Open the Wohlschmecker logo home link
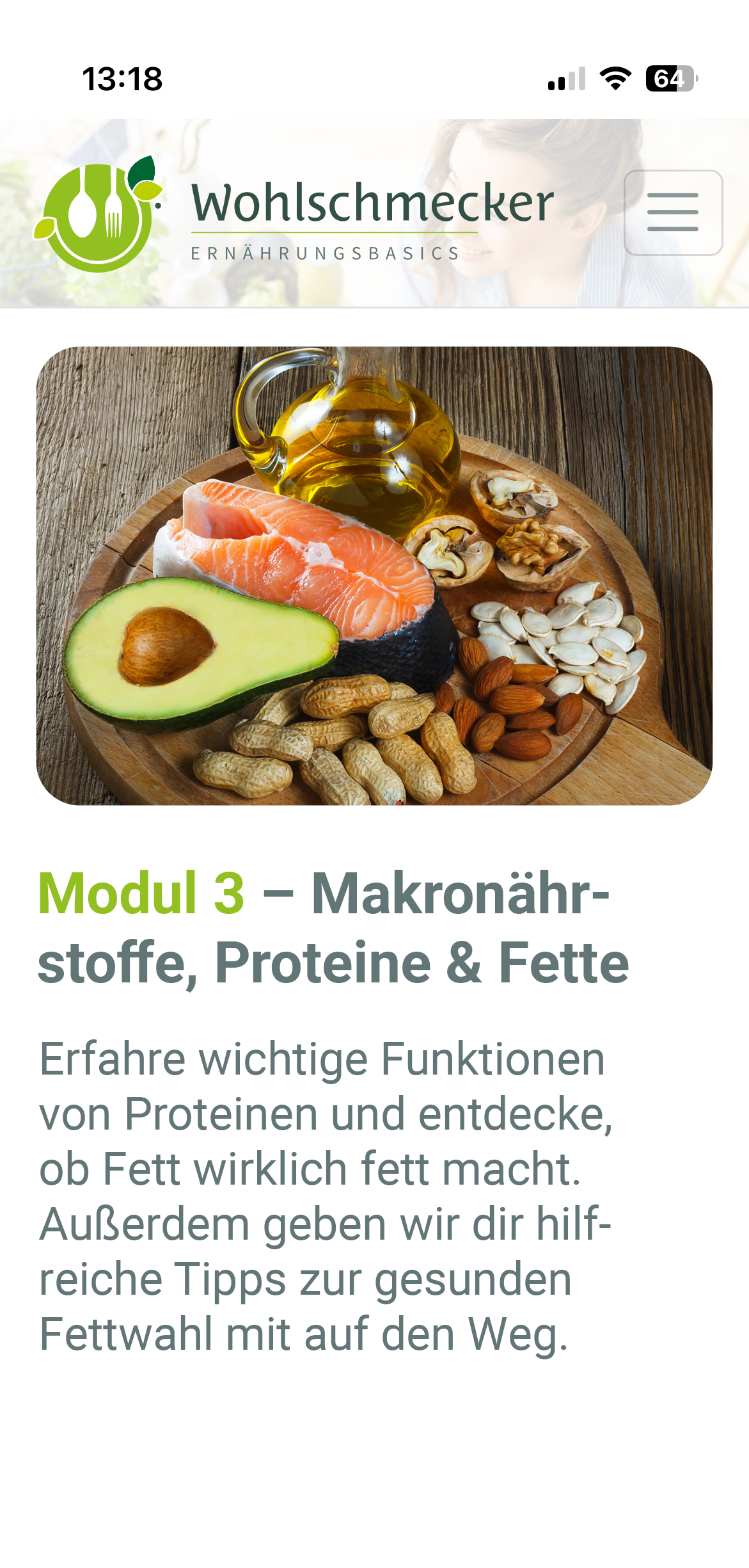 (x=294, y=214)
